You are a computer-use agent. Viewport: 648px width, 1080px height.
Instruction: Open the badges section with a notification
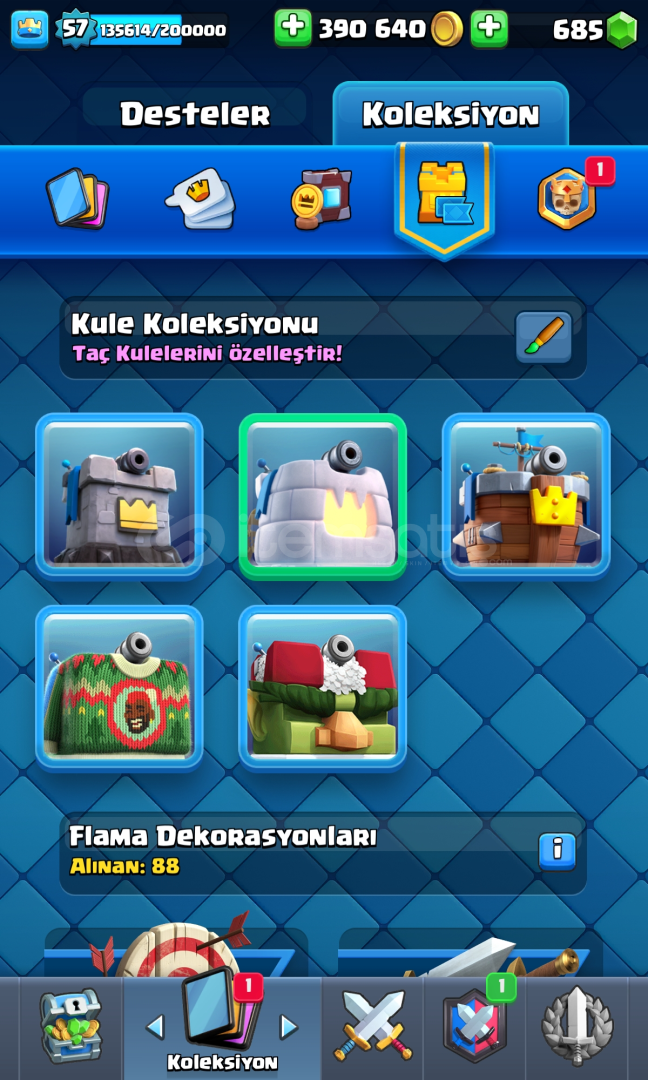click(x=568, y=197)
